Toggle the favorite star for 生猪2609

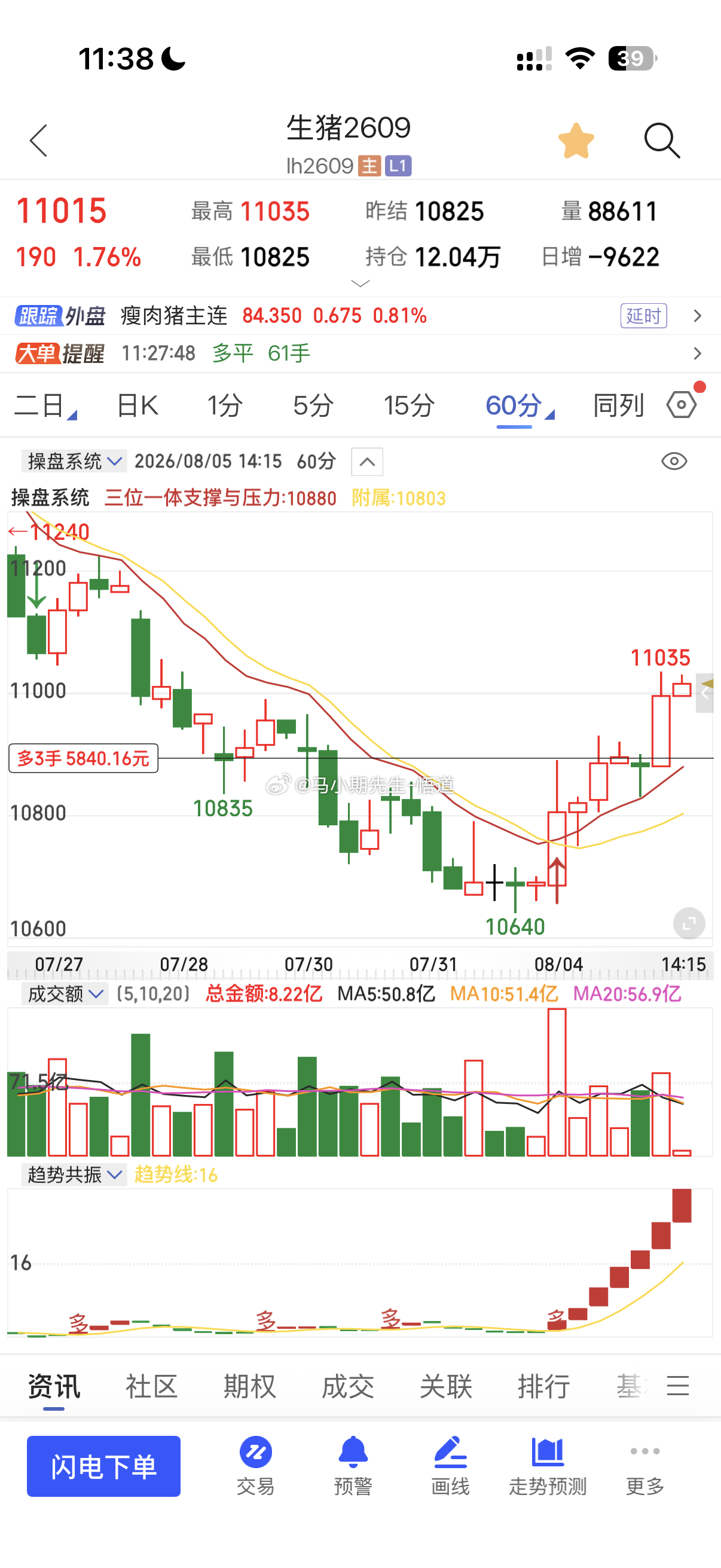pos(576,141)
